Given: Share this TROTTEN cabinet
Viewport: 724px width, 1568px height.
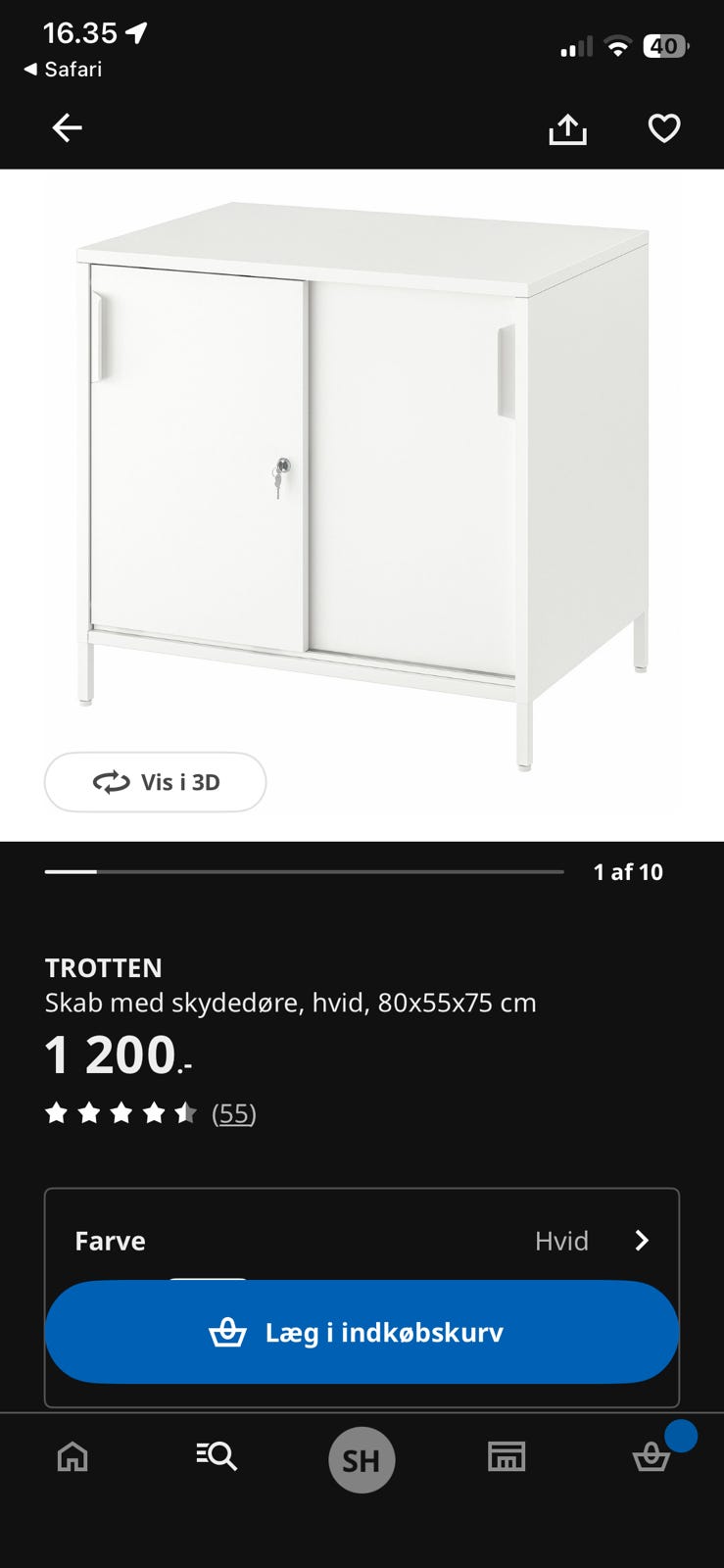Looking at the screenshot, I should (567, 128).
